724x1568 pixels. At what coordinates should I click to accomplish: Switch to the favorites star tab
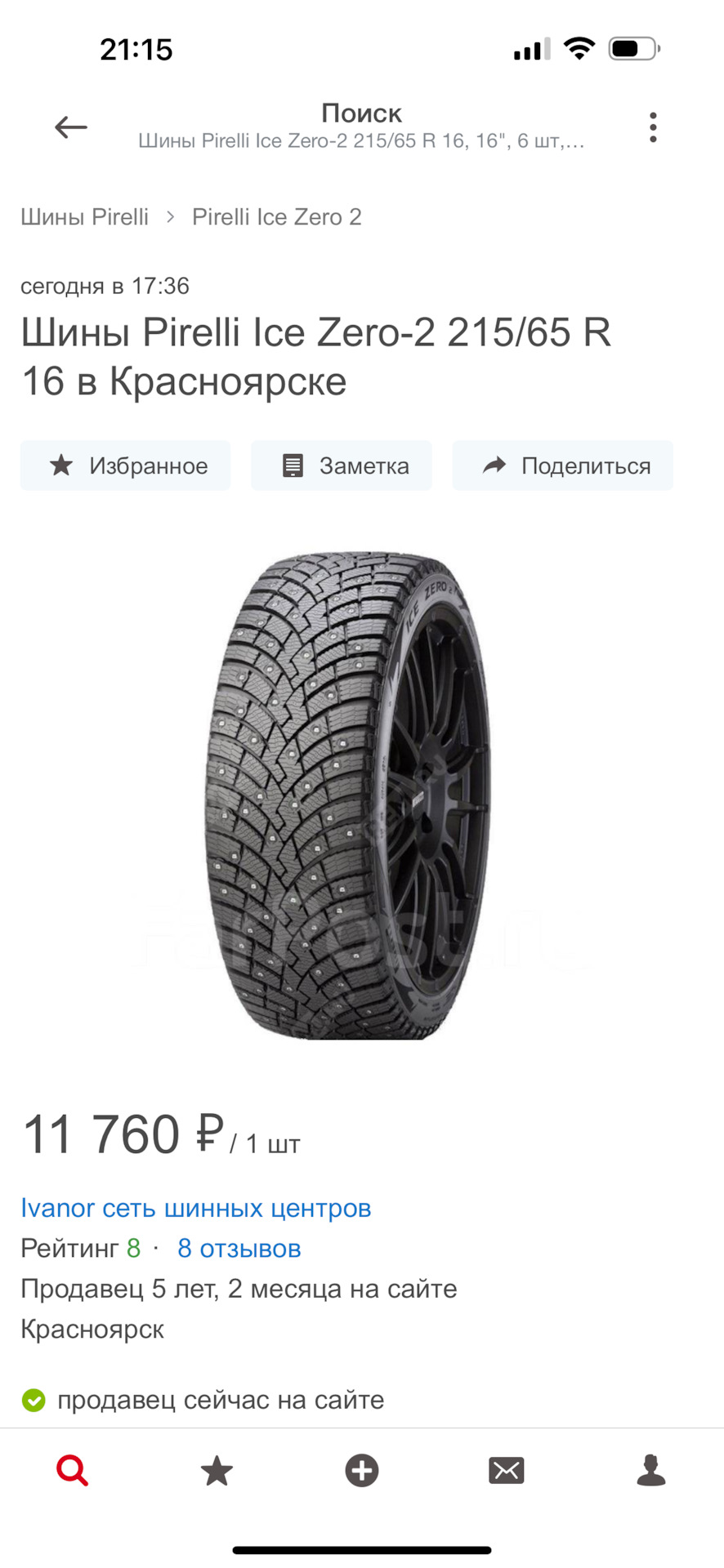[217, 1471]
